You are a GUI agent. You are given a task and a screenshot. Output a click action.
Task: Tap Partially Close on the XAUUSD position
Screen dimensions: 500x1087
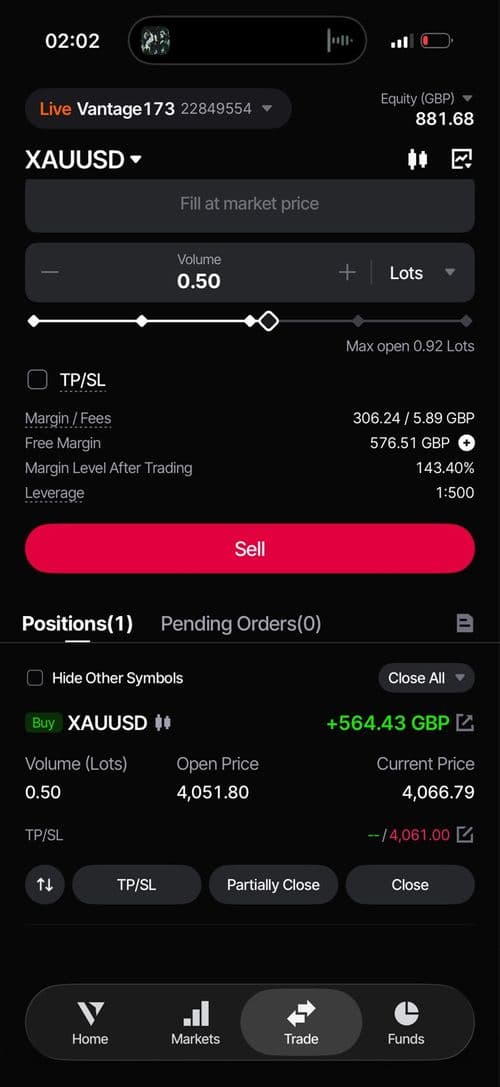[273, 885]
